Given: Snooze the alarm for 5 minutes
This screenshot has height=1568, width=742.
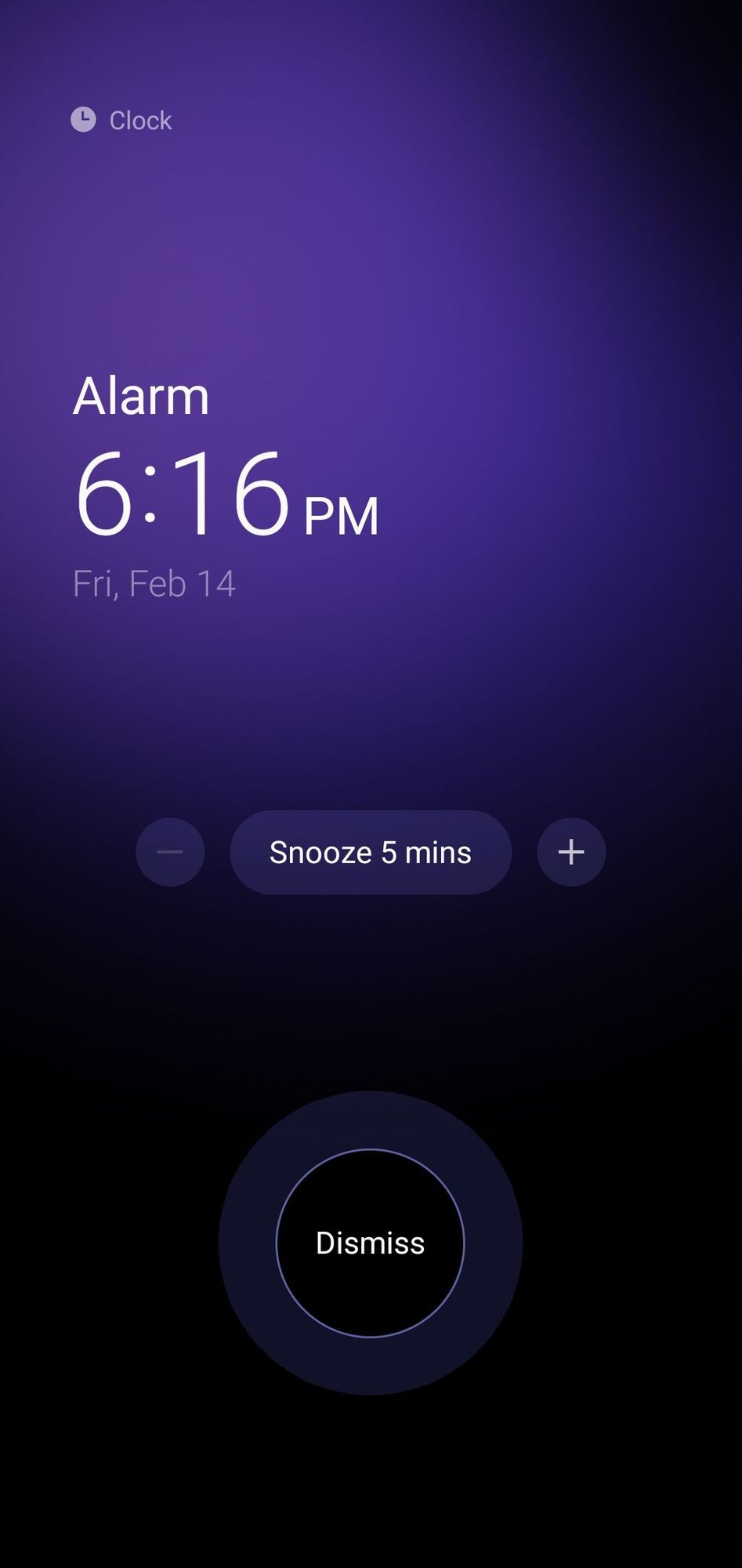Looking at the screenshot, I should point(371,852).
